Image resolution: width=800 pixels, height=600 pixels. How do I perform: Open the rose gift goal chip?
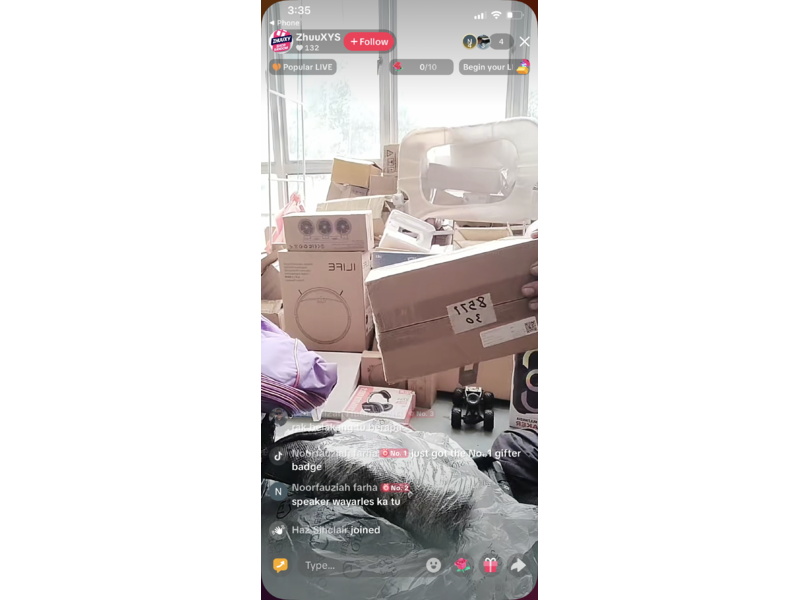click(x=420, y=67)
